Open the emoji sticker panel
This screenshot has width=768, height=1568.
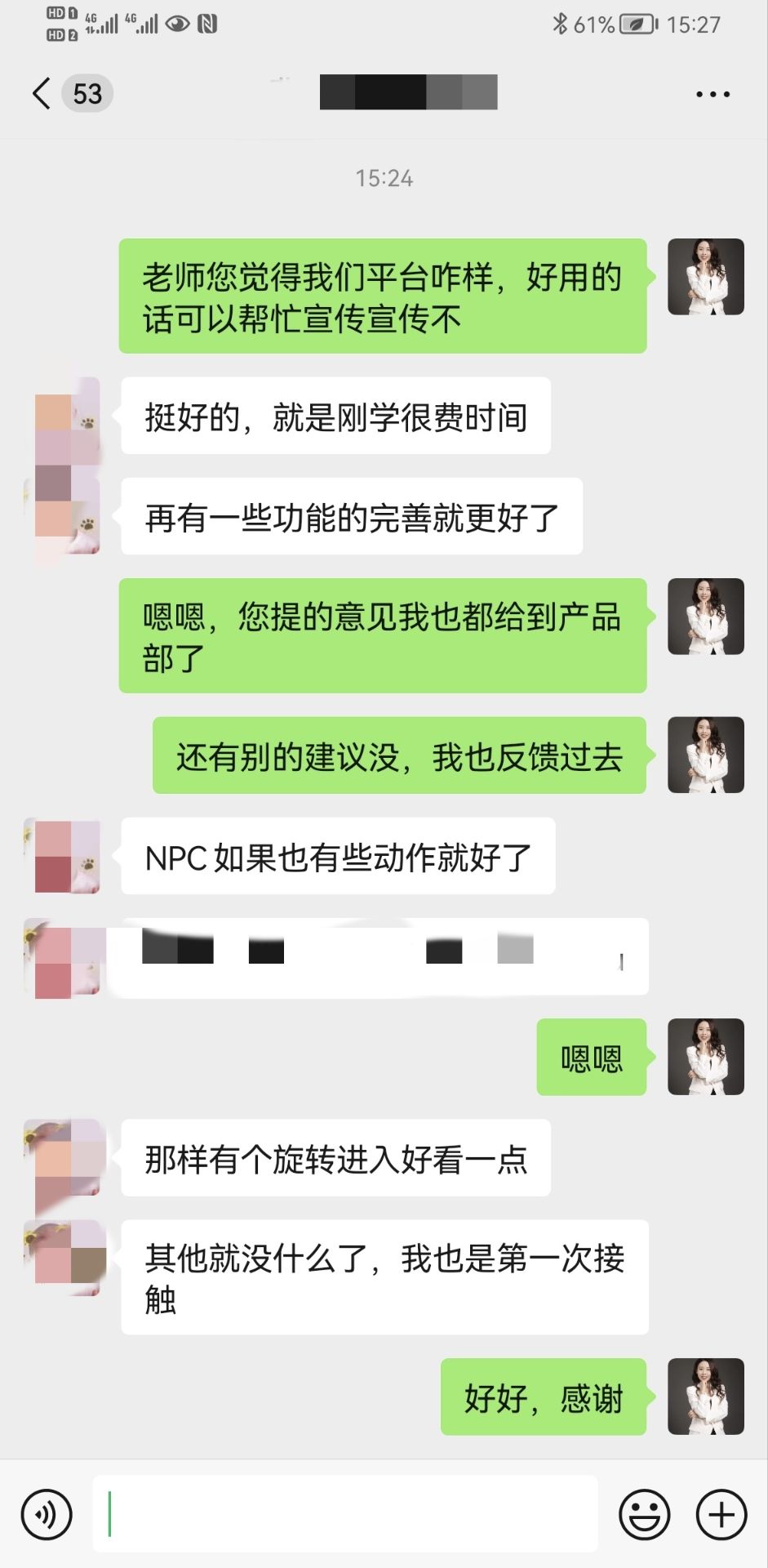(x=645, y=1514)
